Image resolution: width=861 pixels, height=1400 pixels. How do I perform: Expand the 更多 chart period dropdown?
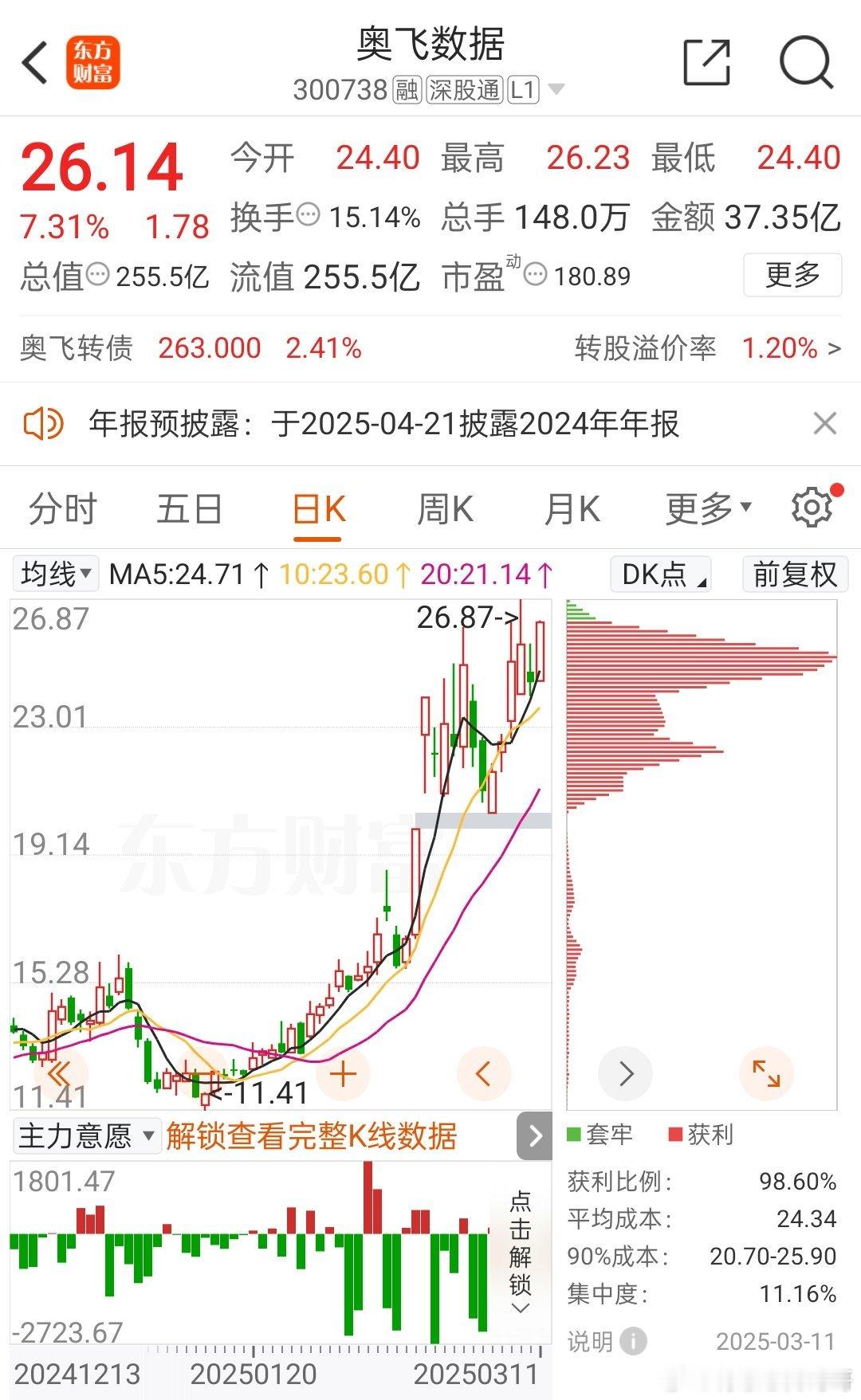click(708, 508)
